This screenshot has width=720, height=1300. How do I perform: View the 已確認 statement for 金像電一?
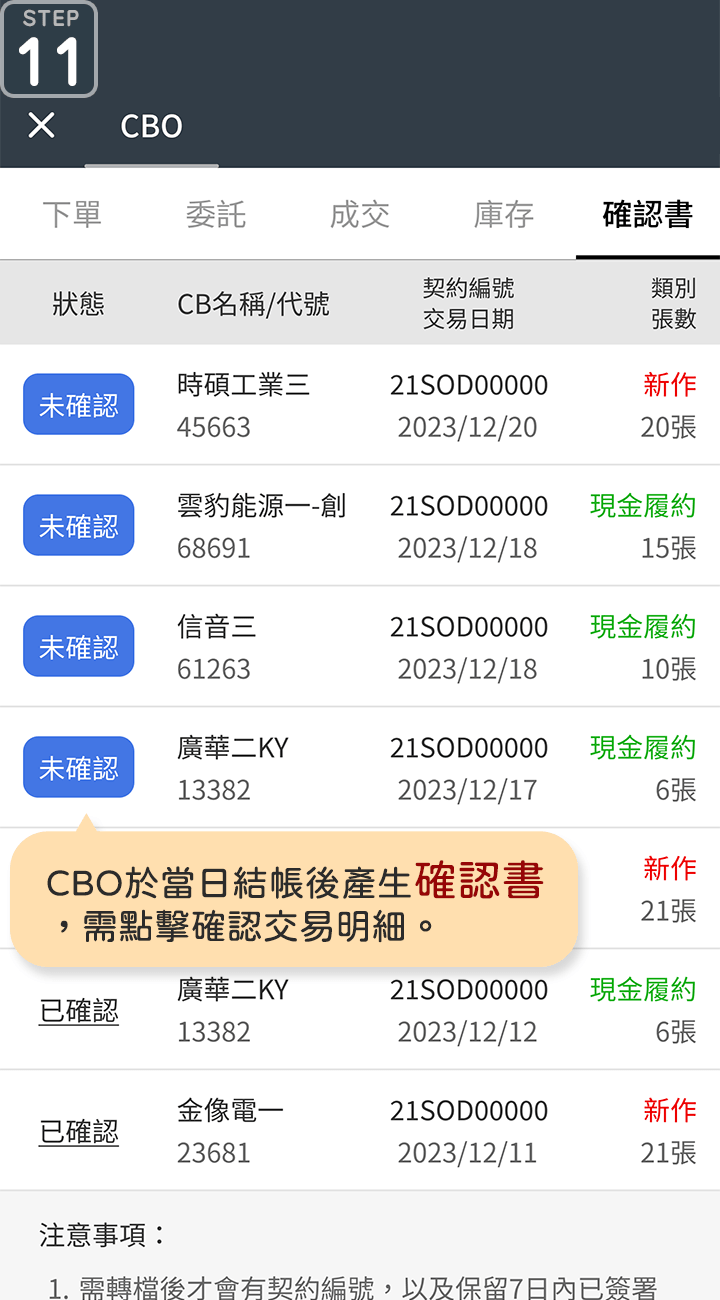click(x=79, y=1132)
